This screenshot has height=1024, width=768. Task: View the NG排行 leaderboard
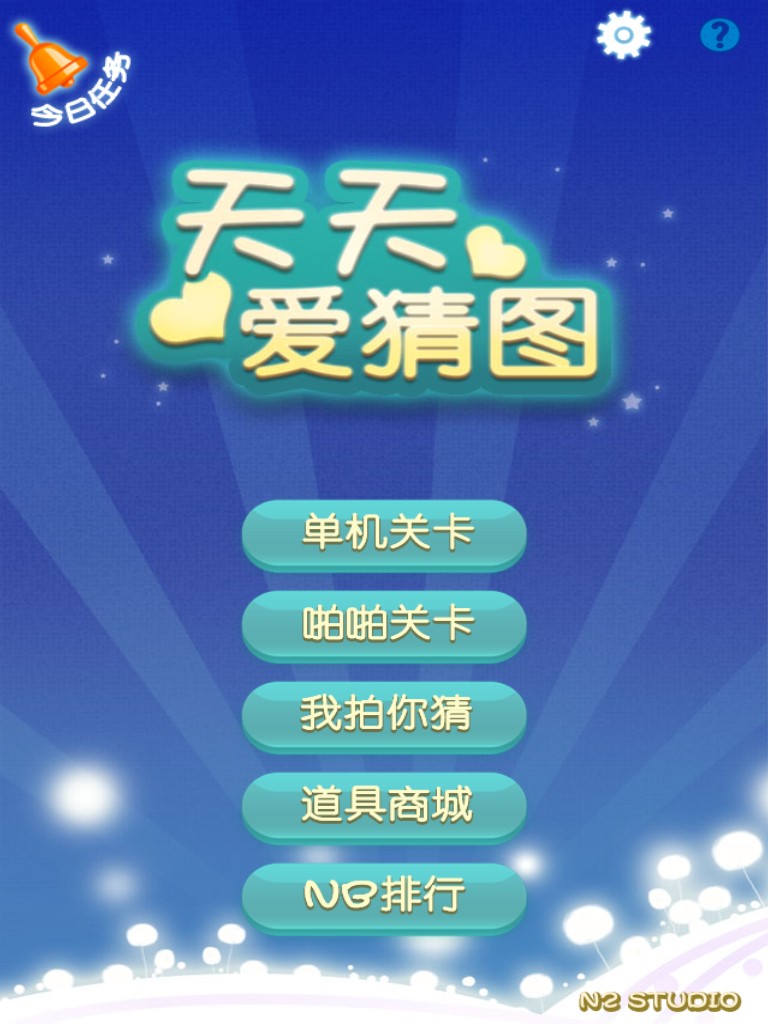tap(385, 896)
